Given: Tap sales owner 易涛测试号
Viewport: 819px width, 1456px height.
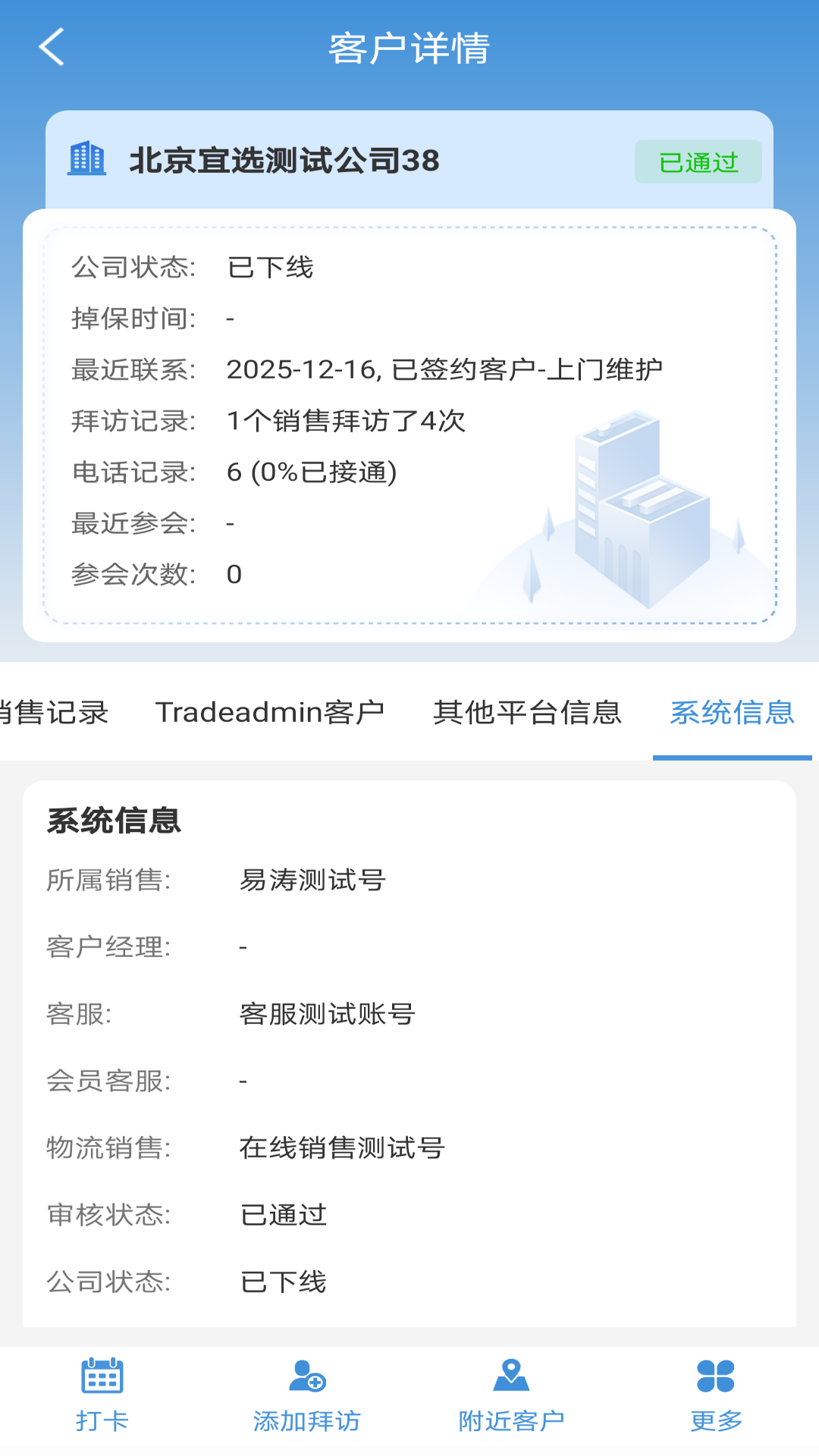Looking at the screenshot, I should (x=312, y=880).
